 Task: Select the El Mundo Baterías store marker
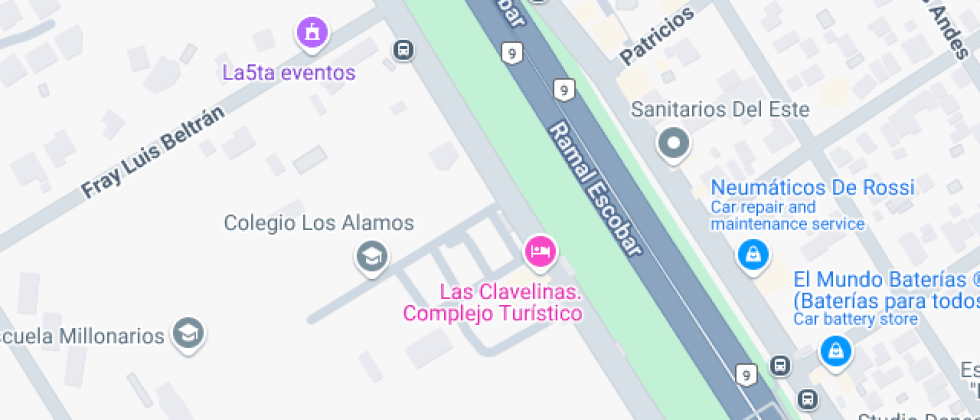[x=833, y=350]
